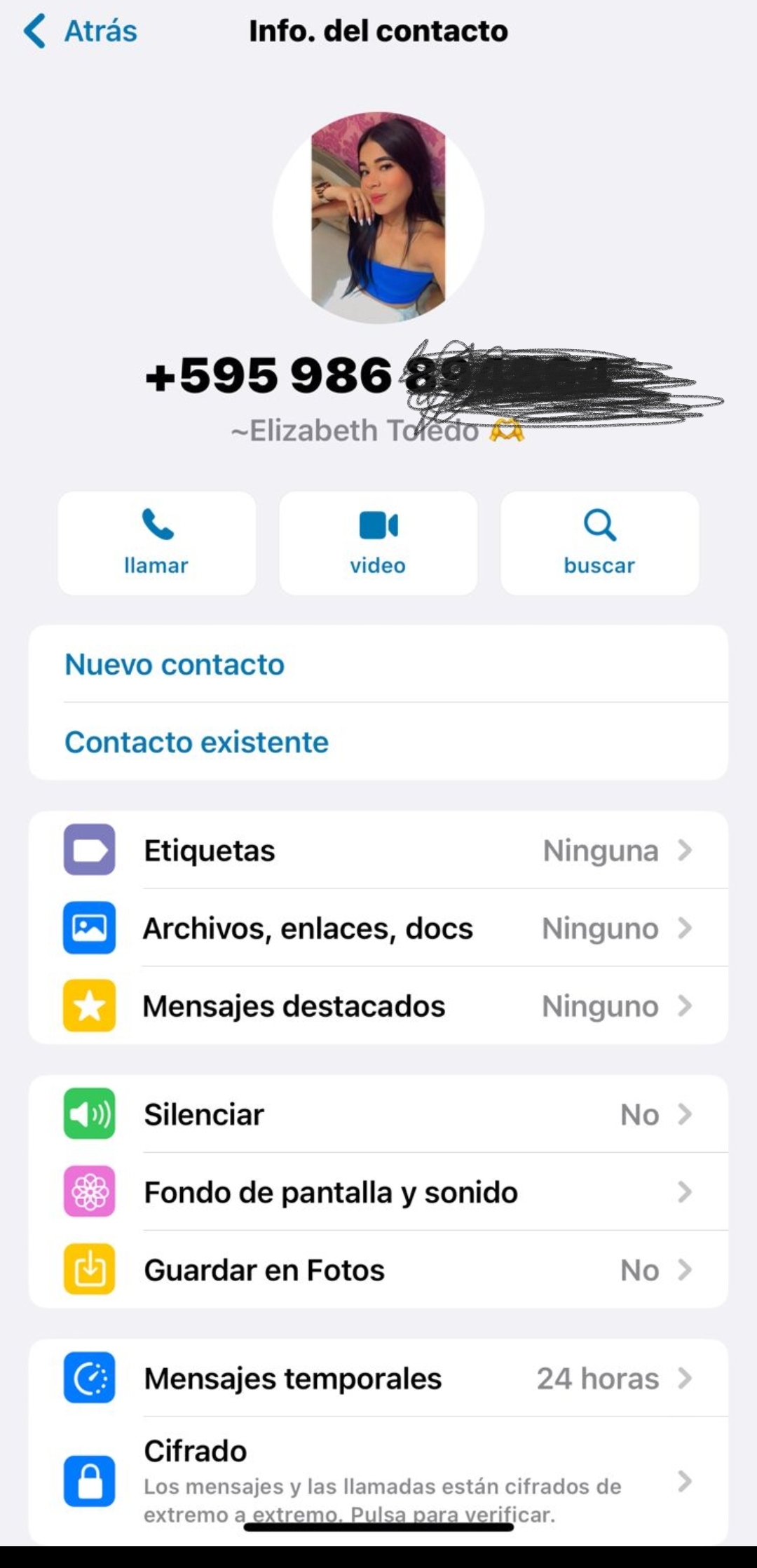This screenshot has height=1568, width=757.
Task: Open Etiquetas settings
Action: tap(378, 850)
